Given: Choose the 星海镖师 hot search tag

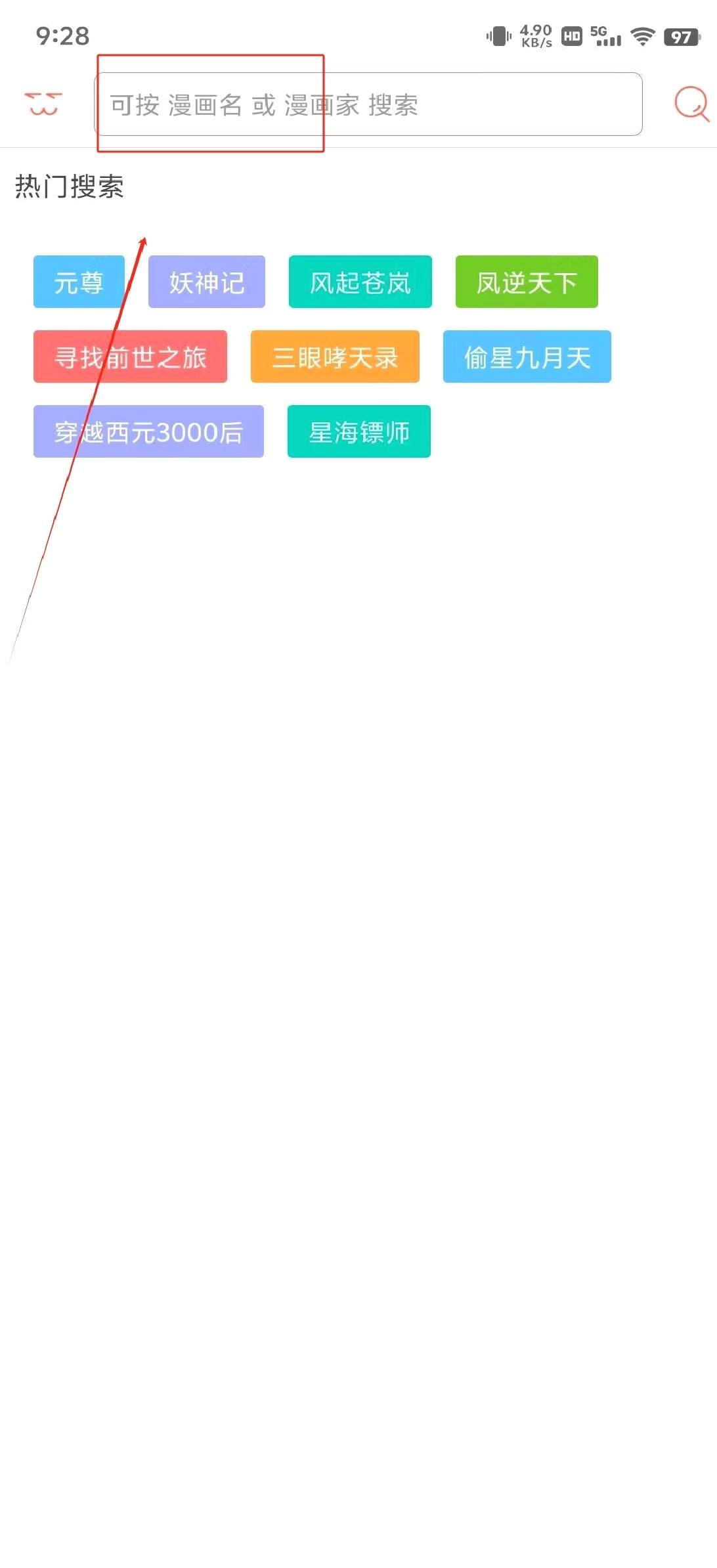Looking at the screenshot, I should tap(359, 432).
